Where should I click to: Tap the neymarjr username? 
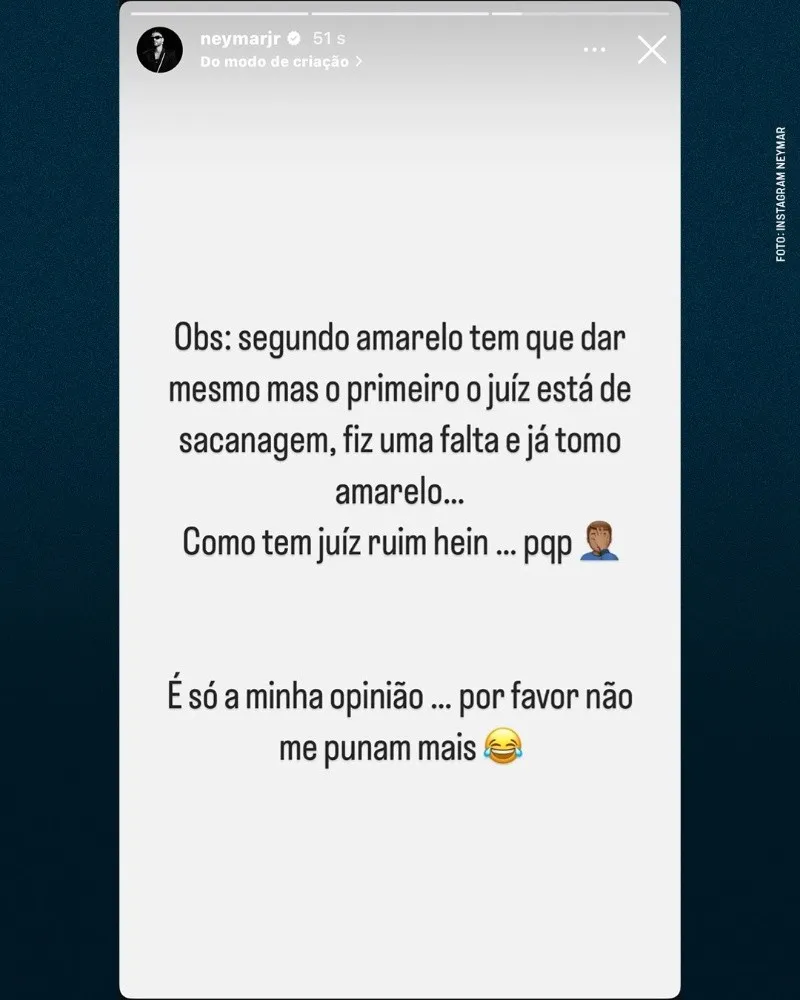click(x=241, y=39)
